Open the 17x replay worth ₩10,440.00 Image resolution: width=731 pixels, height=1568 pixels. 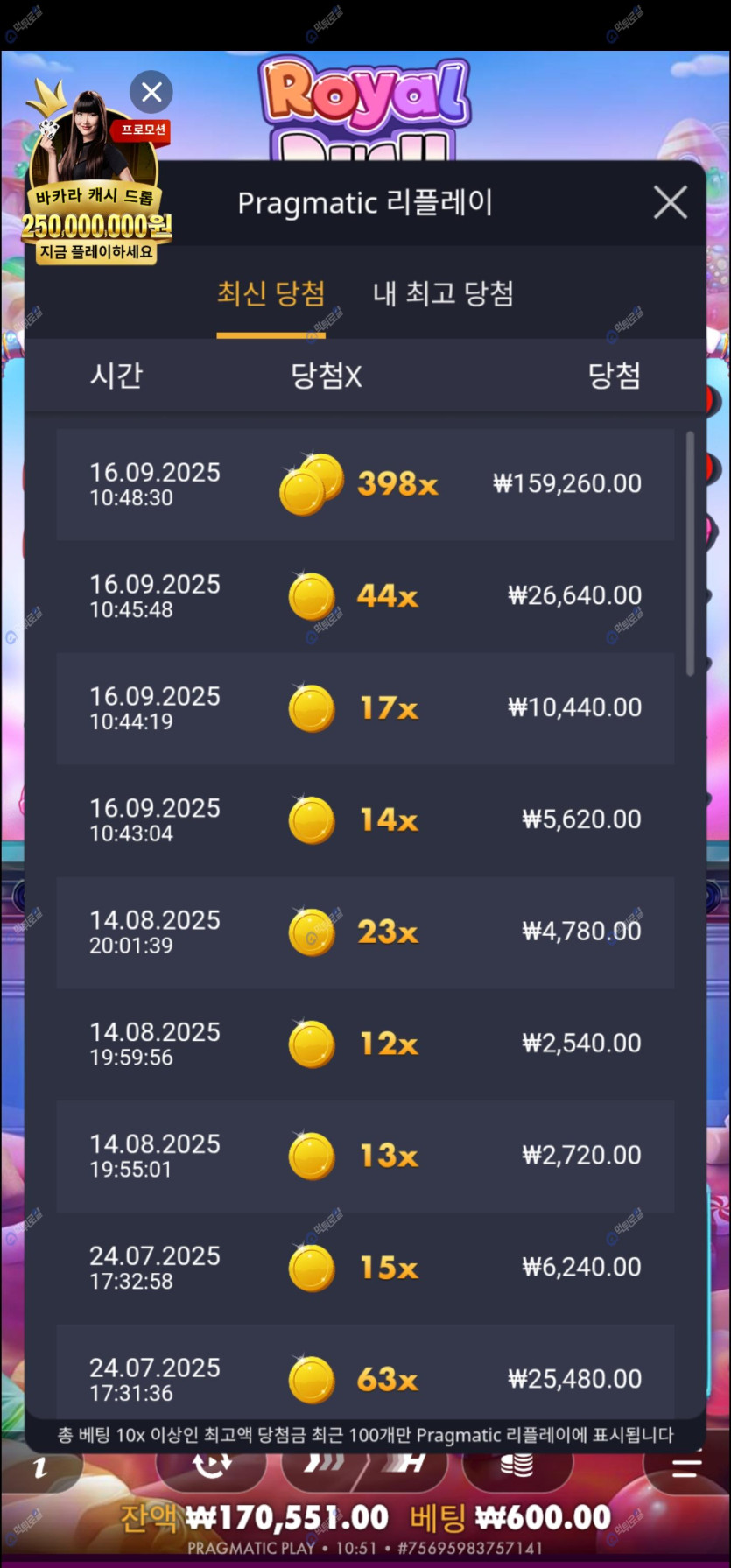click(365, 708)
